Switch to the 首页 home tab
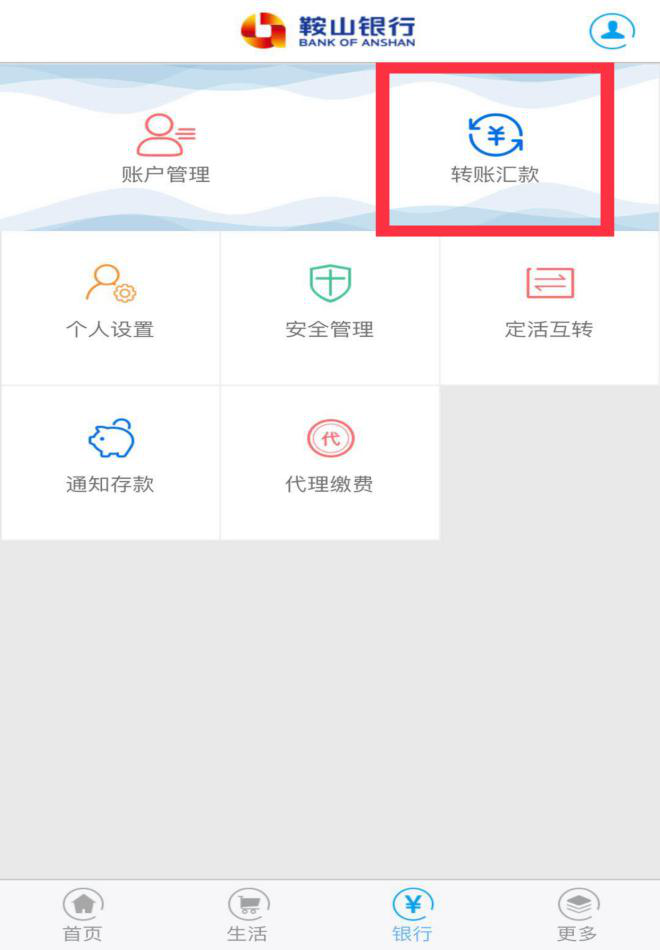 (83, 915)
